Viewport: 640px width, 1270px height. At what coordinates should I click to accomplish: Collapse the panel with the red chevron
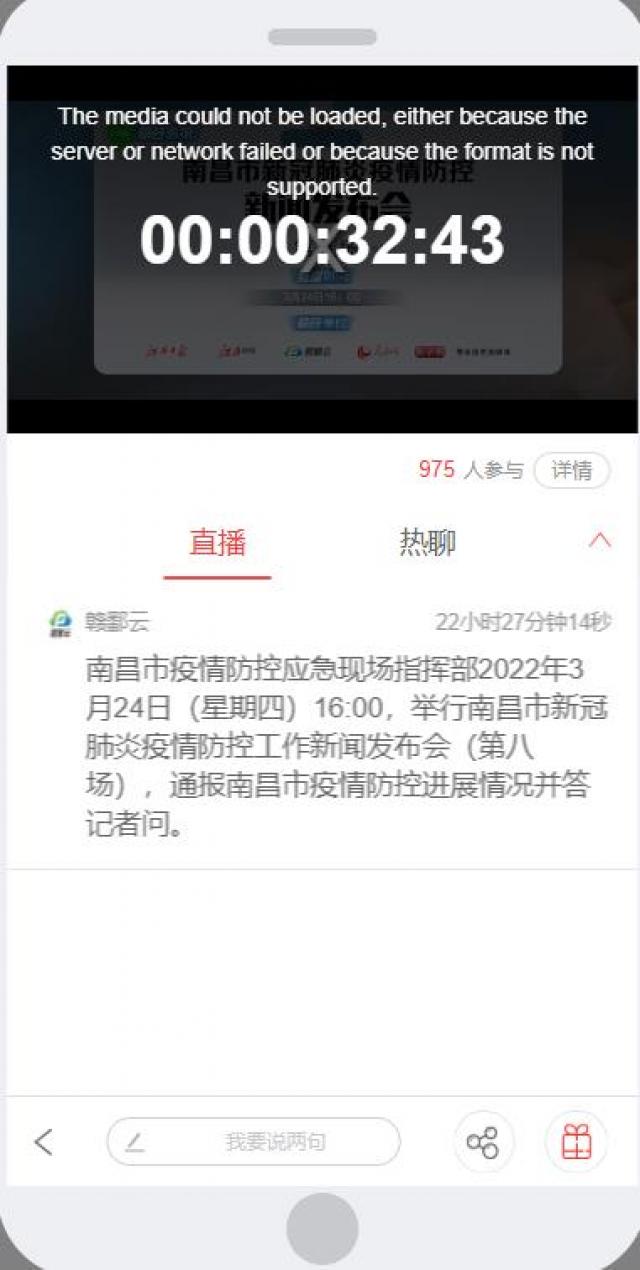click(600, 540)
